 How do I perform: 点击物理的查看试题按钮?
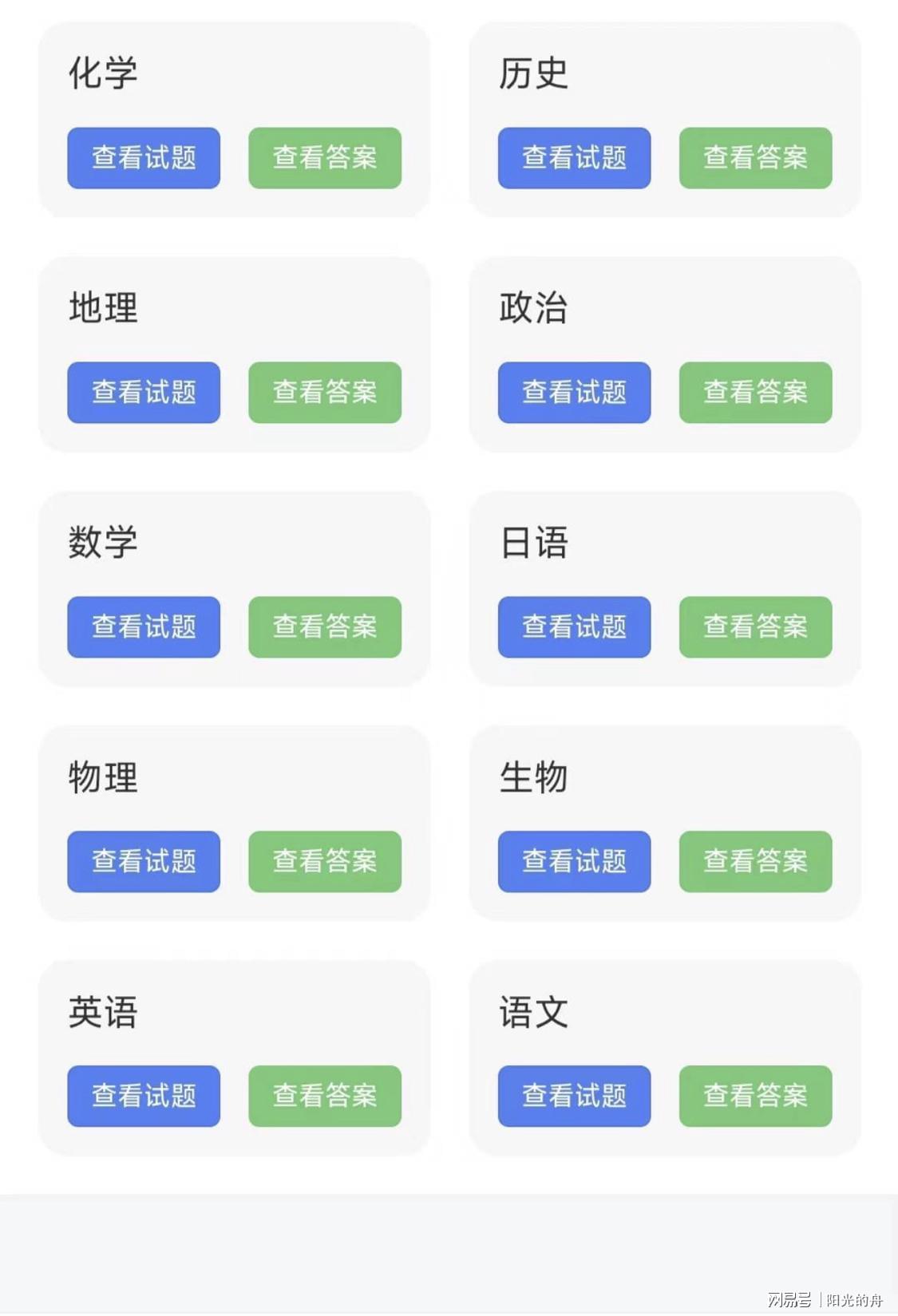144,861
